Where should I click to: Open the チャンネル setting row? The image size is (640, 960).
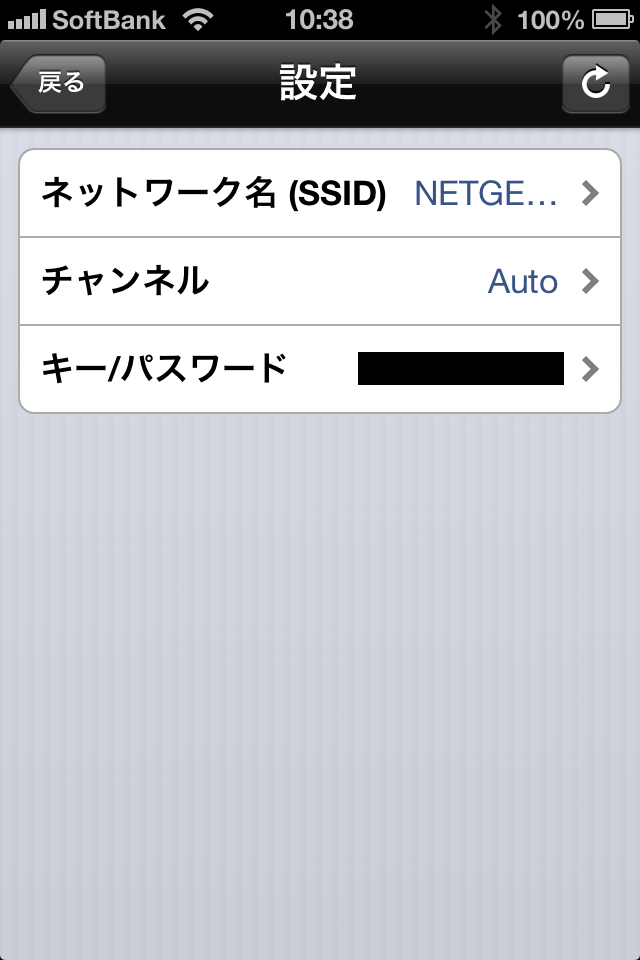[x=319, y=281]
